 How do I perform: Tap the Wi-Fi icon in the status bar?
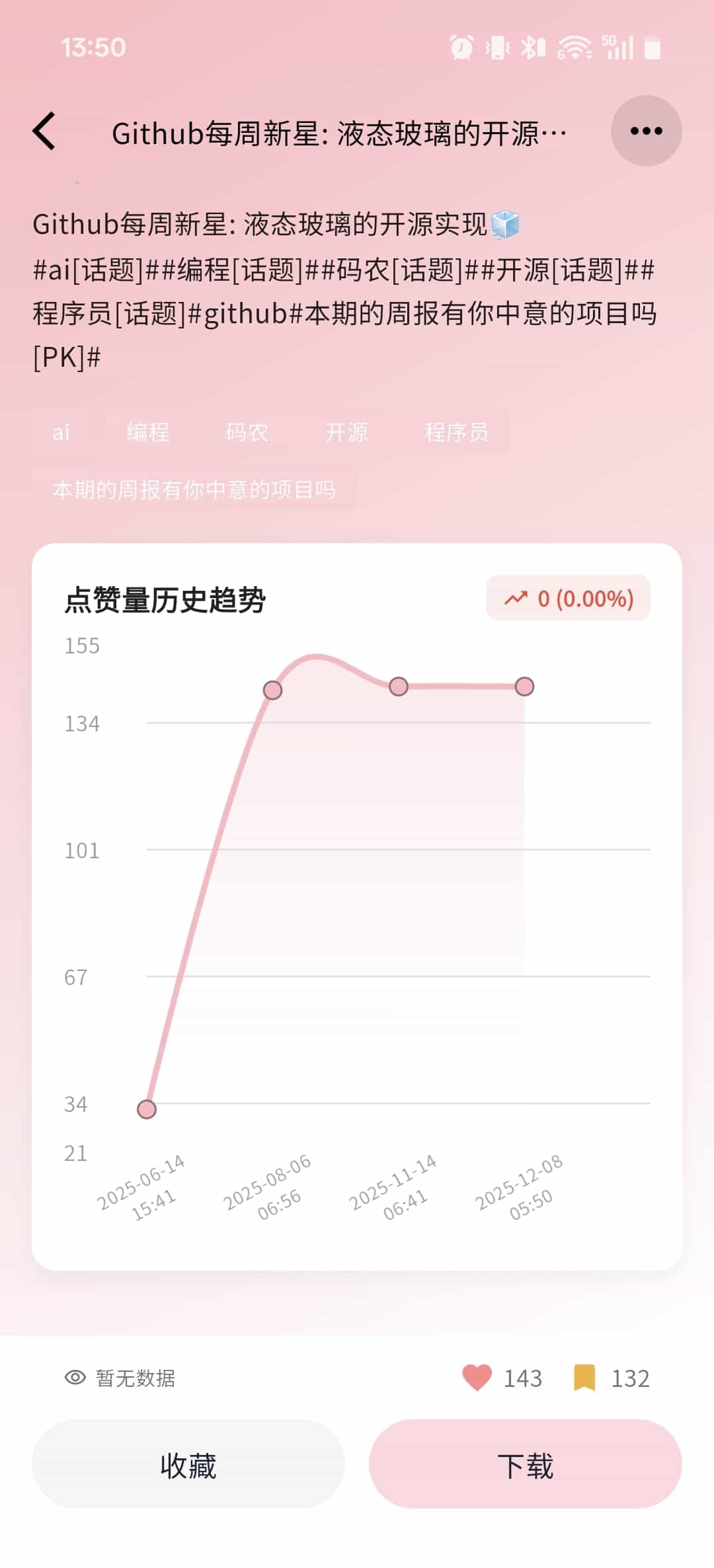[571, 47]
